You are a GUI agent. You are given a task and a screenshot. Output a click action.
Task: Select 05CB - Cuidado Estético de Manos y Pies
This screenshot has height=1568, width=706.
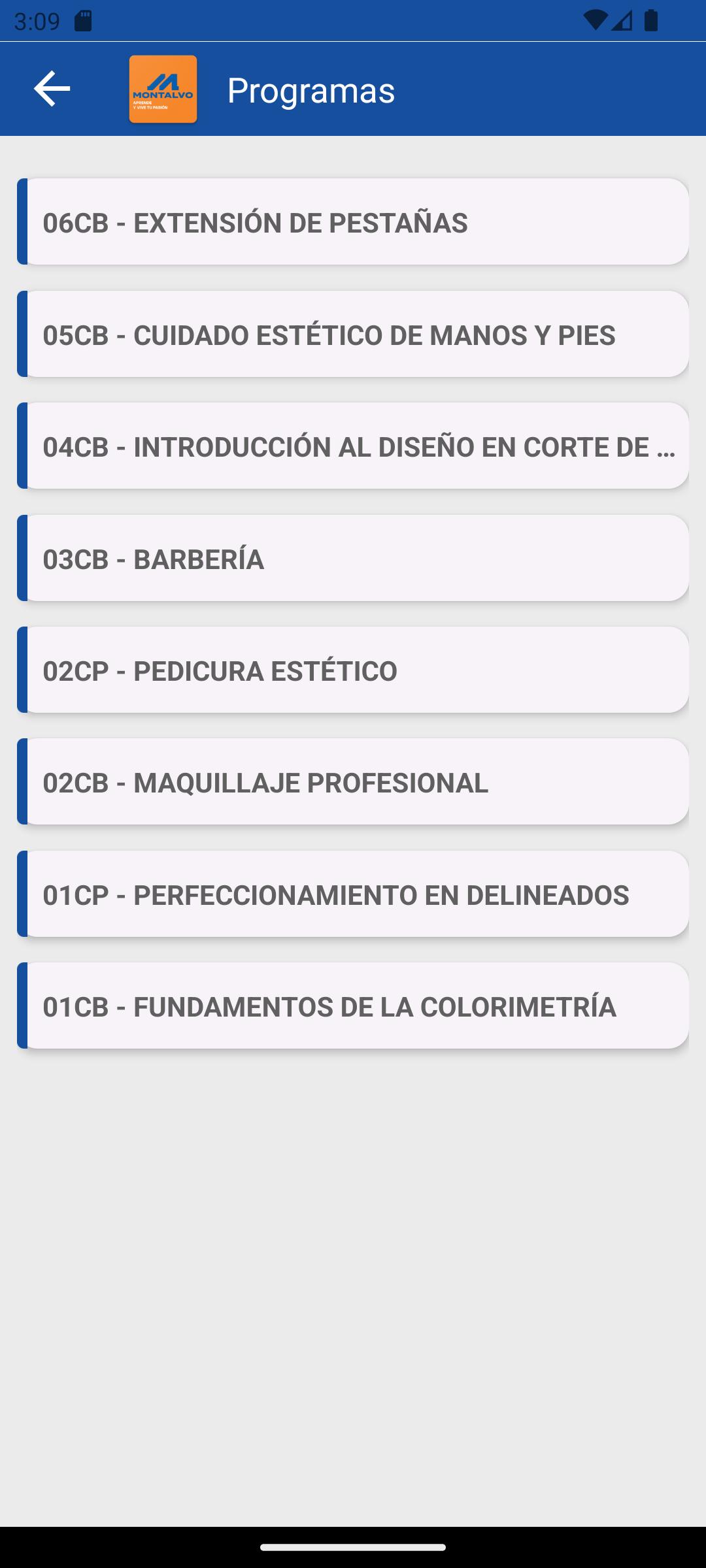click(x=353, y=334)
